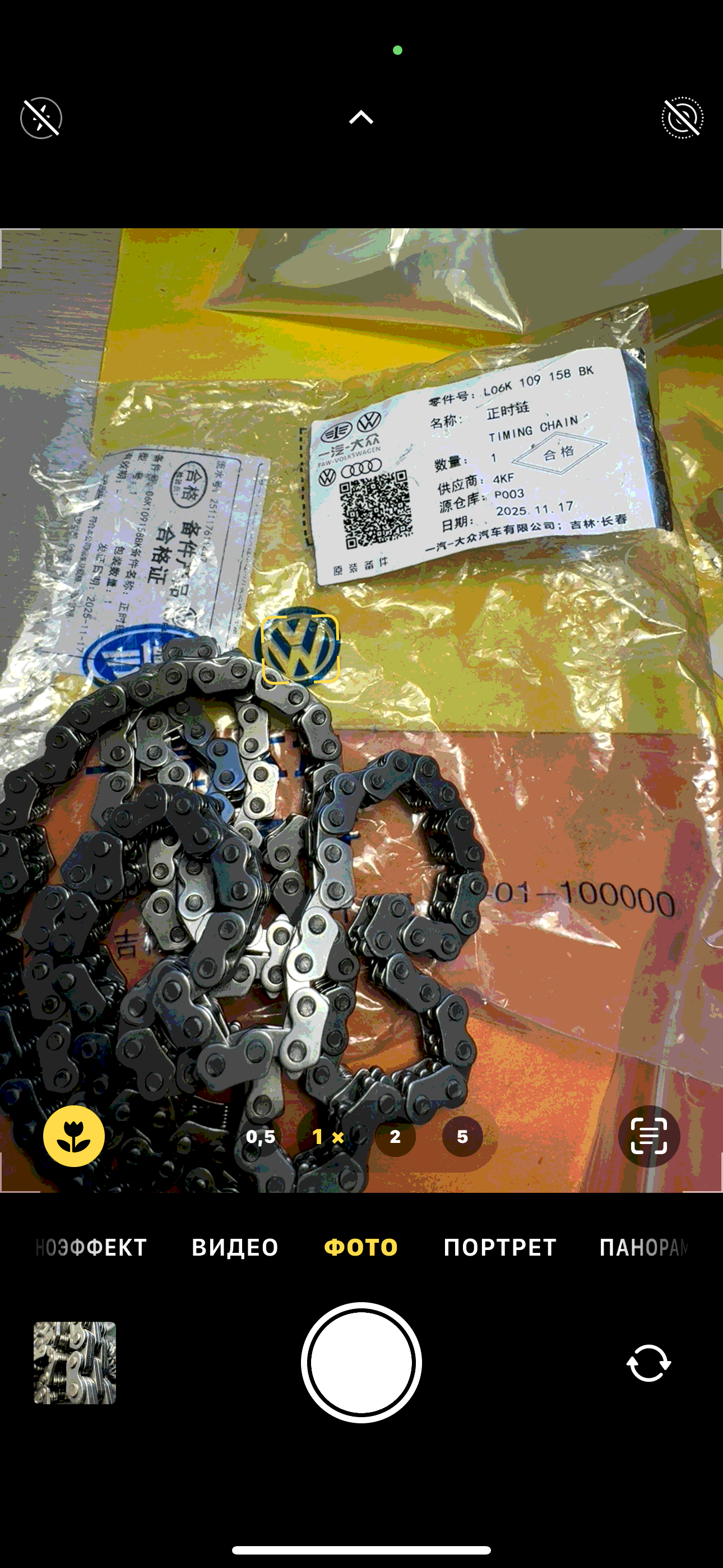
Task: Flip to the front camera
Action: (648, 1362)
